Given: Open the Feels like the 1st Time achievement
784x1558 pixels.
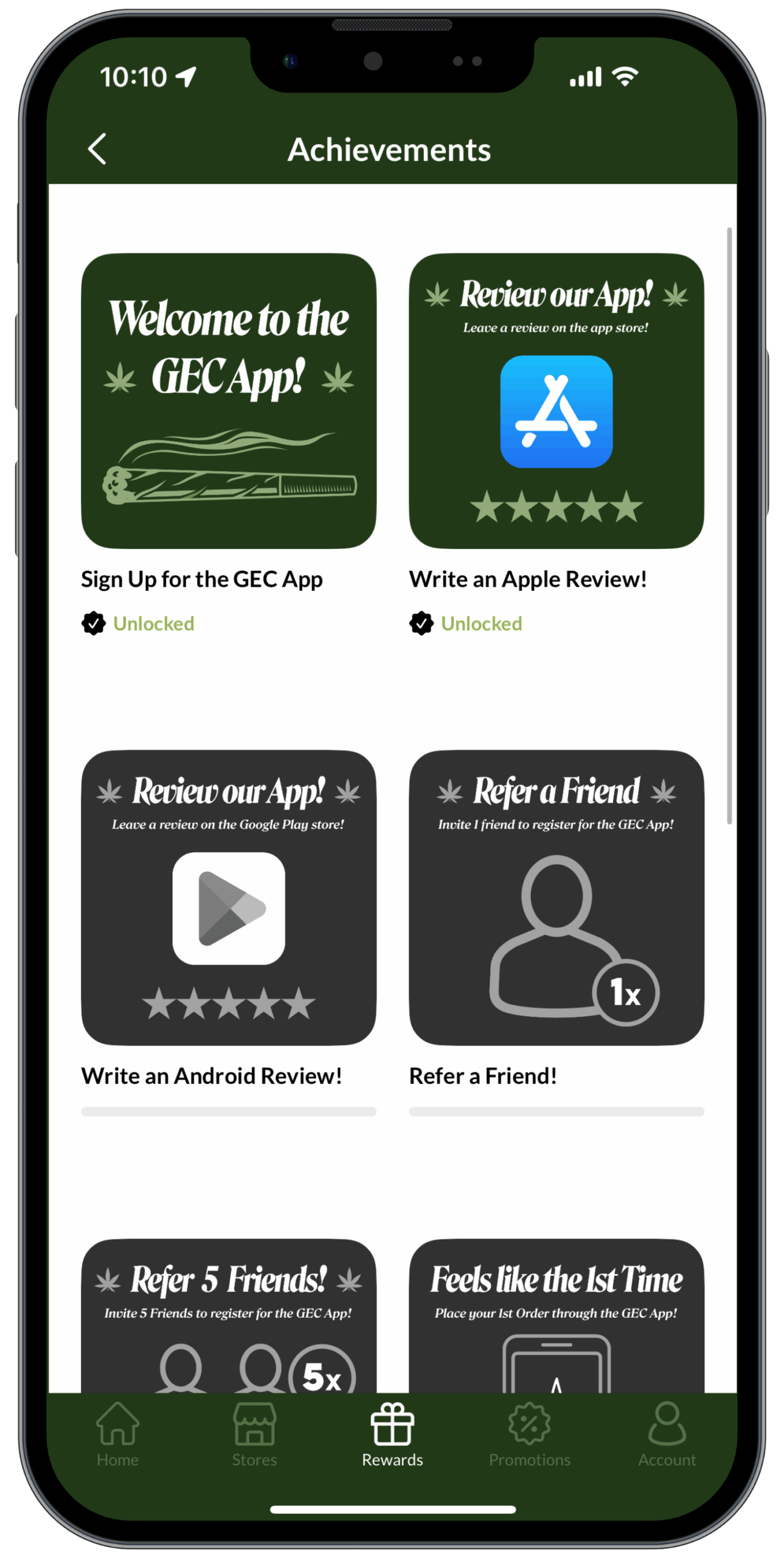Looking at the screenshot, I should coord(555,1315).
